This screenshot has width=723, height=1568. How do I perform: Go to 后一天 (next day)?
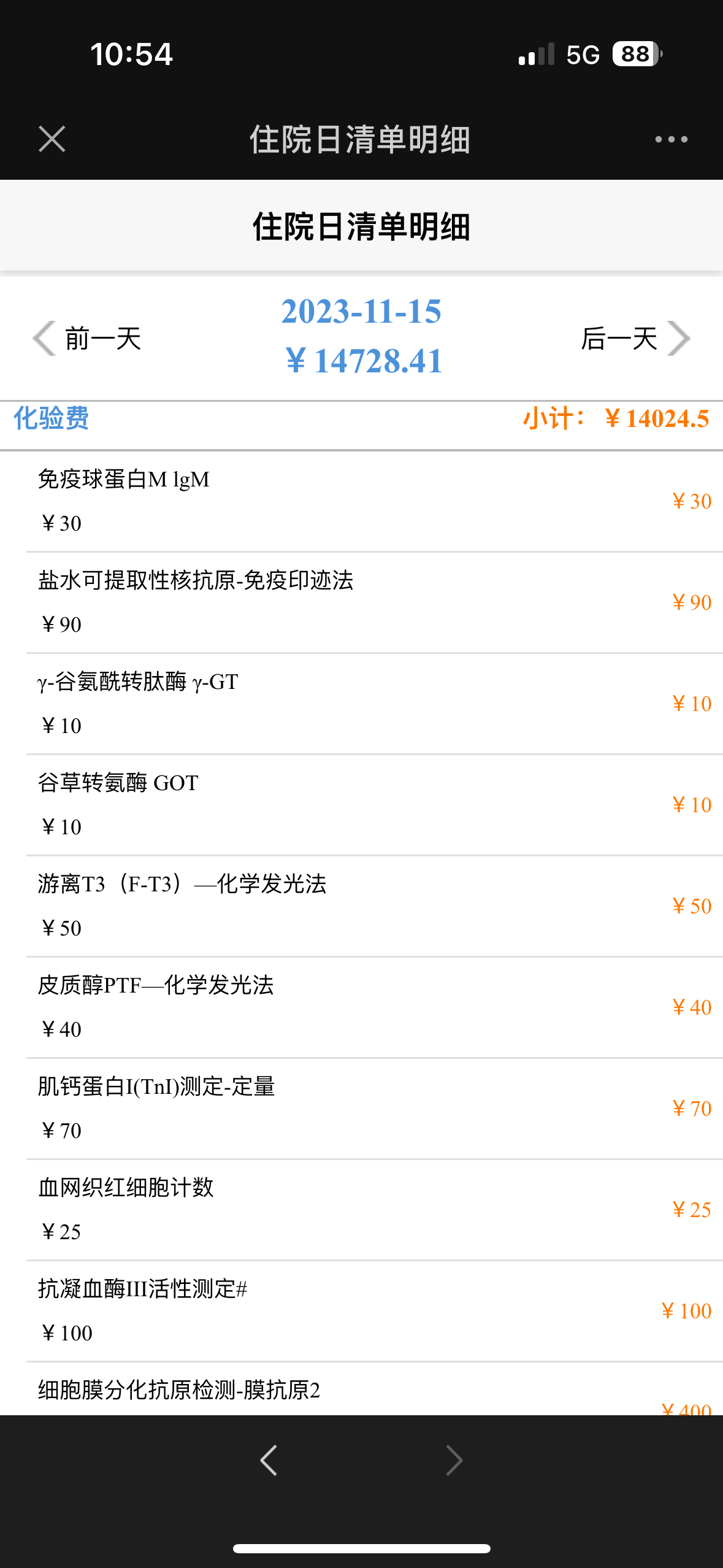point(636,339)
